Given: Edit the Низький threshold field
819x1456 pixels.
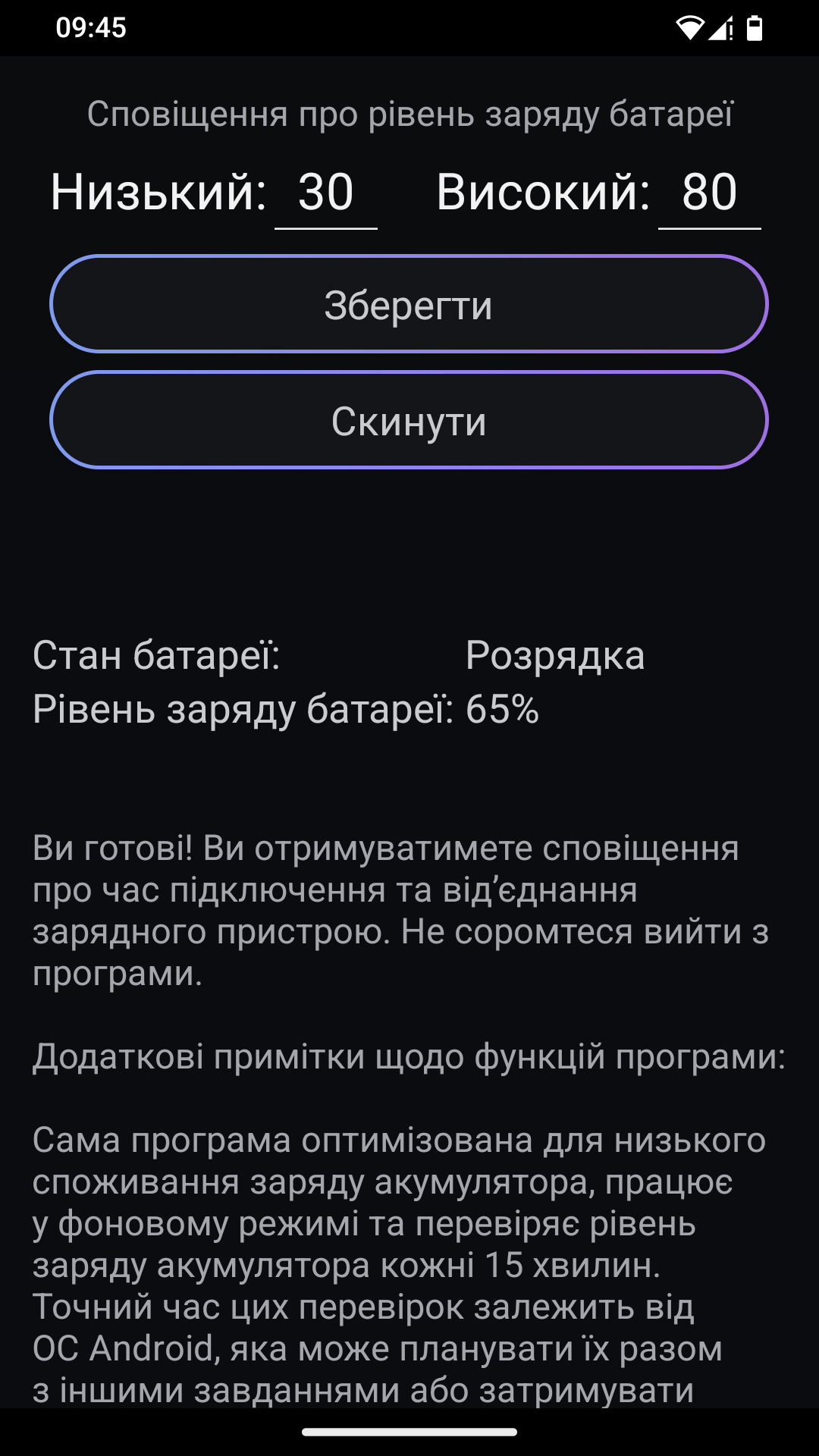Looking at the screenshot, I should click(x=326, y=193).
